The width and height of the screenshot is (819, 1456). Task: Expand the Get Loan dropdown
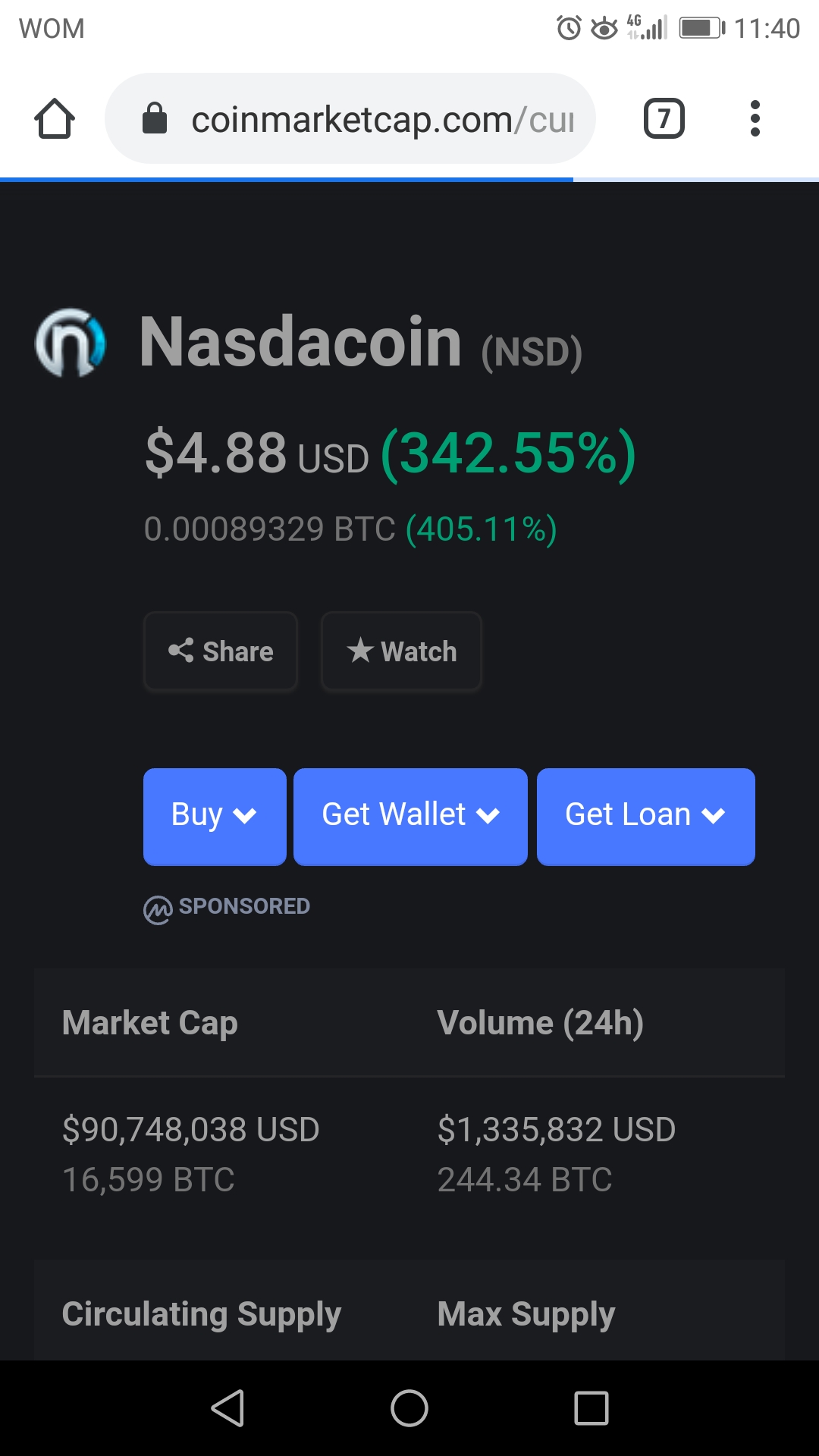pyautogui.click(x=645, y=816)
